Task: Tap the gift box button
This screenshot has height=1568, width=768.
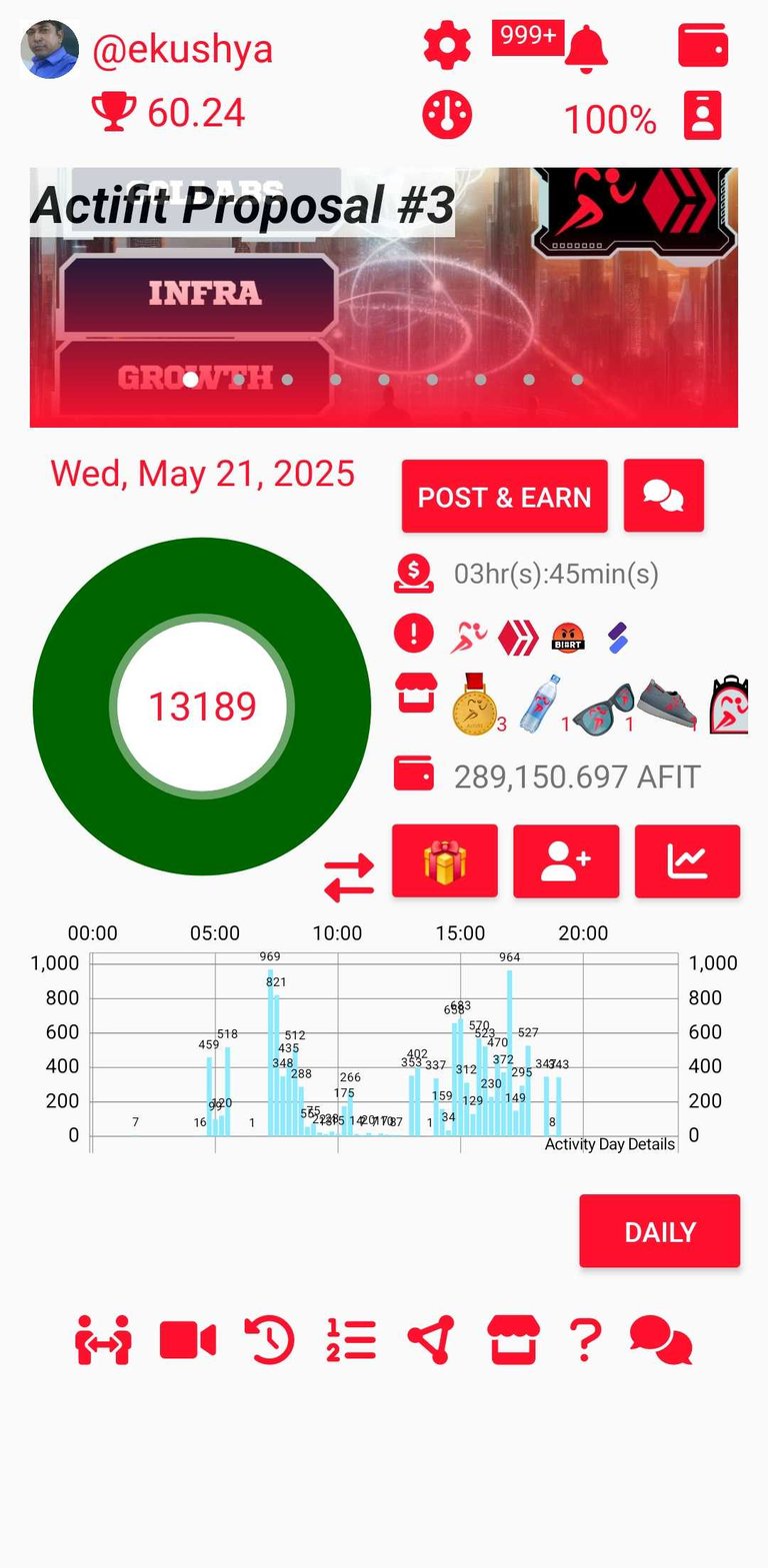Action: tap(445, 861)
